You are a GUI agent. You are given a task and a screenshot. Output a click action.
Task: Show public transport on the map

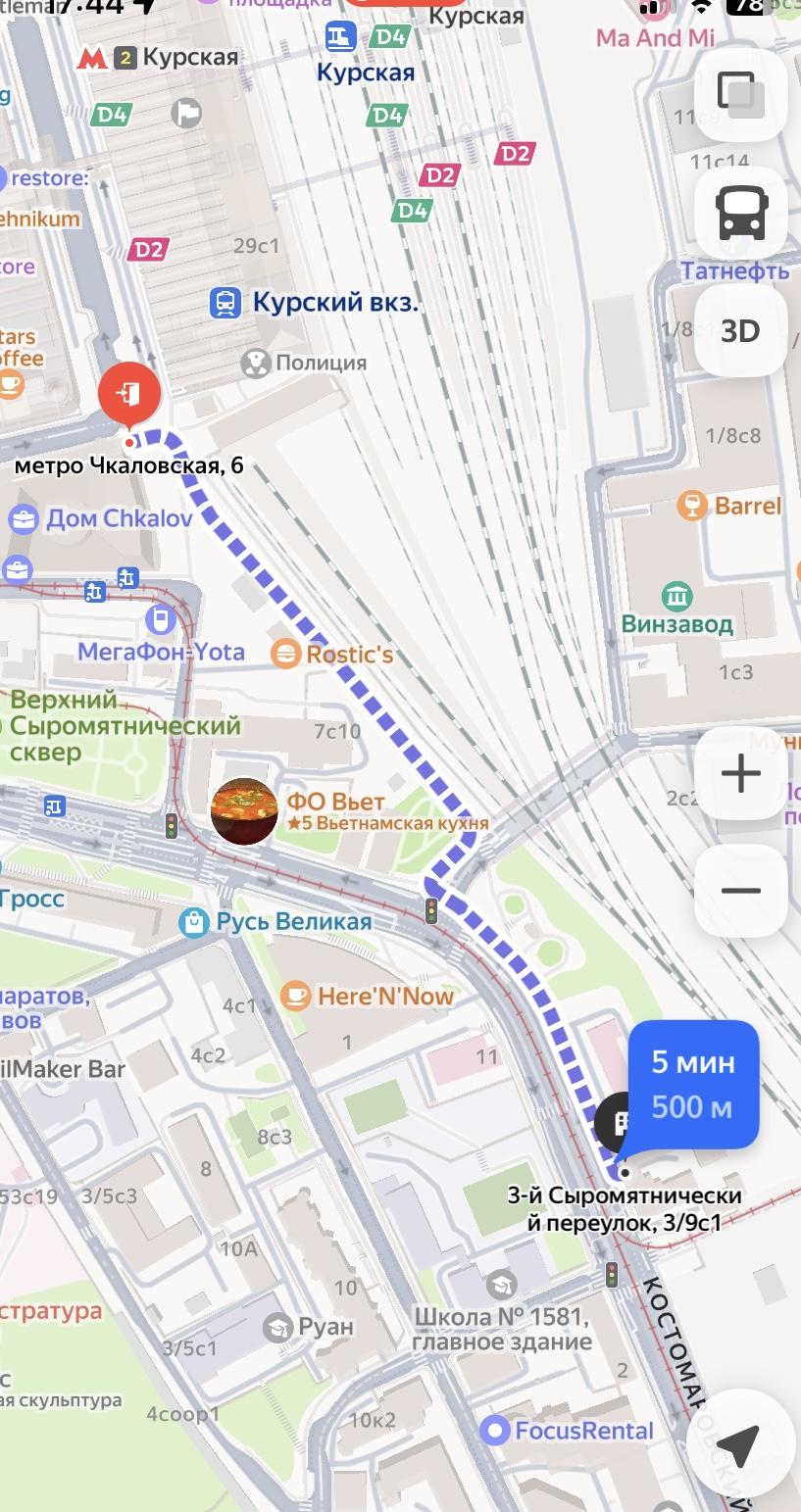[x=740, y=213]
